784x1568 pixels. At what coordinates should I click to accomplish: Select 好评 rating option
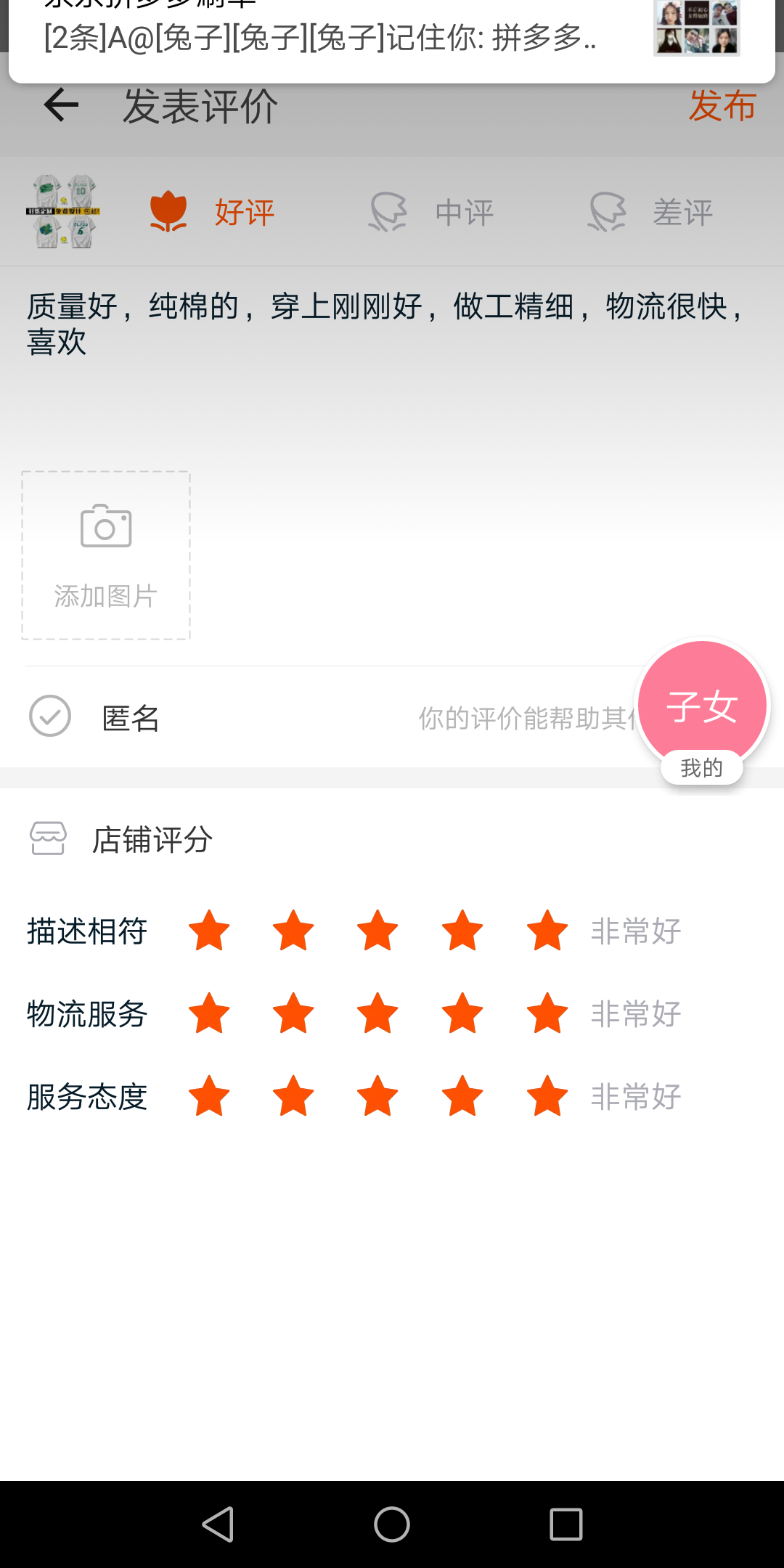[x=213, y=212]
